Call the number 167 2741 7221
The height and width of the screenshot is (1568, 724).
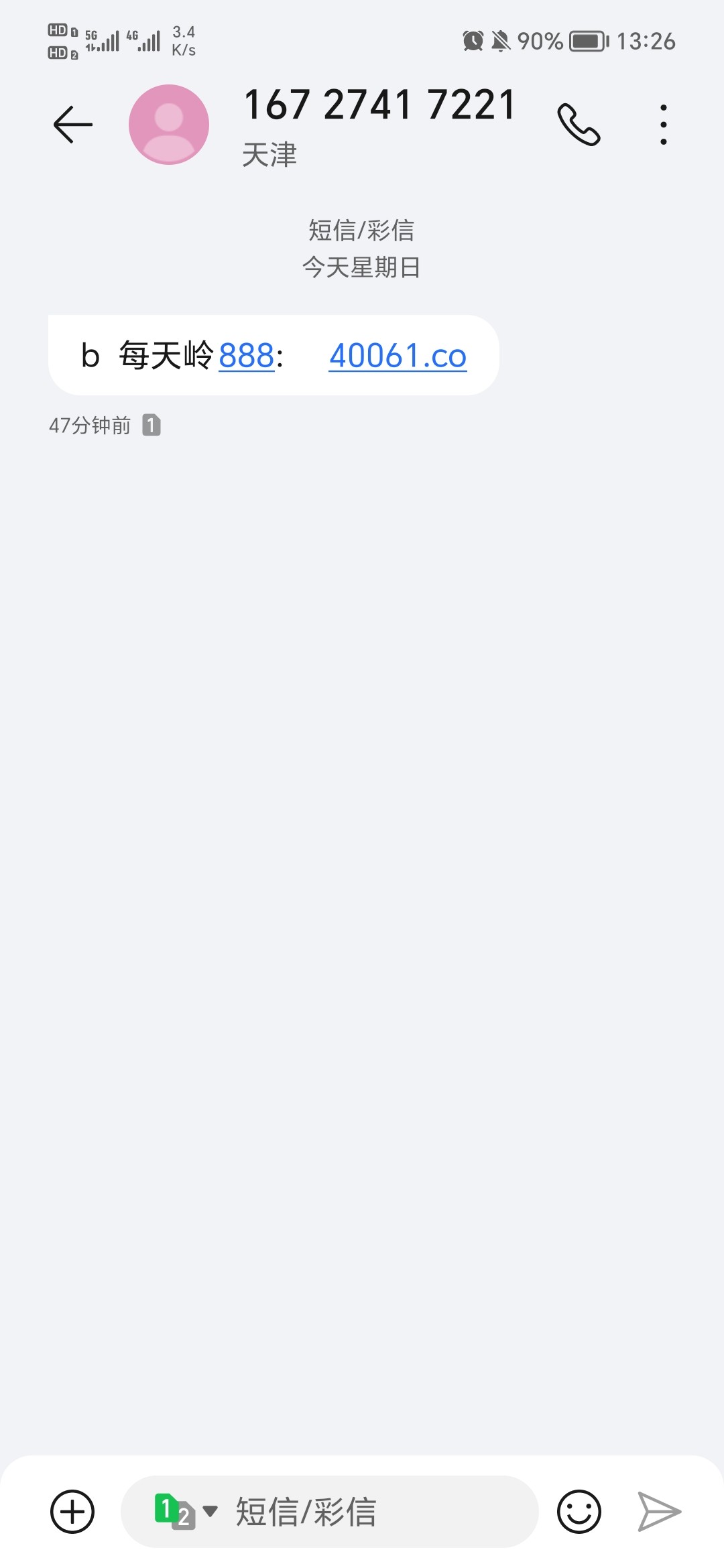(579, 125)
